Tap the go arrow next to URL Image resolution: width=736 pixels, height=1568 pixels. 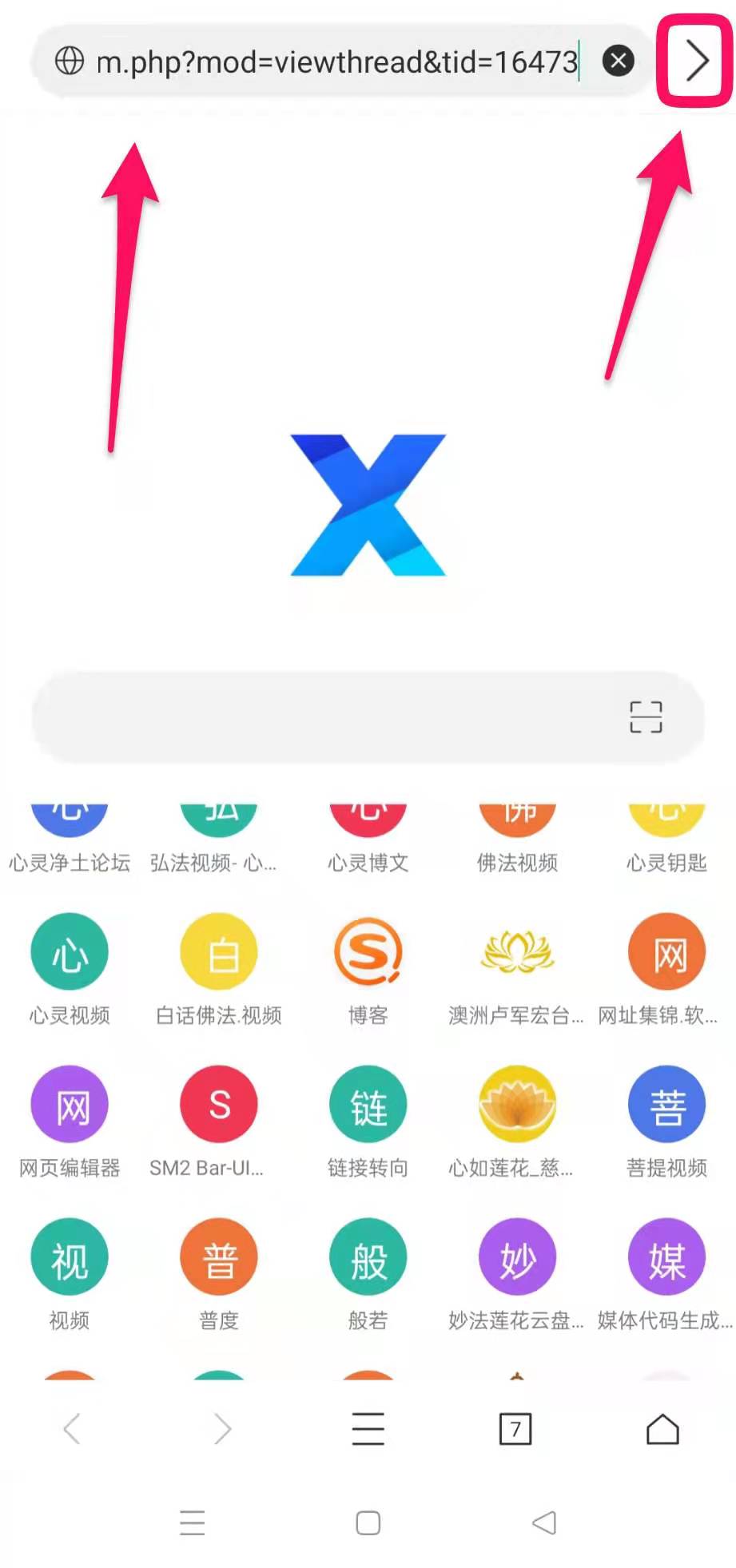click(x=696, y=61)
